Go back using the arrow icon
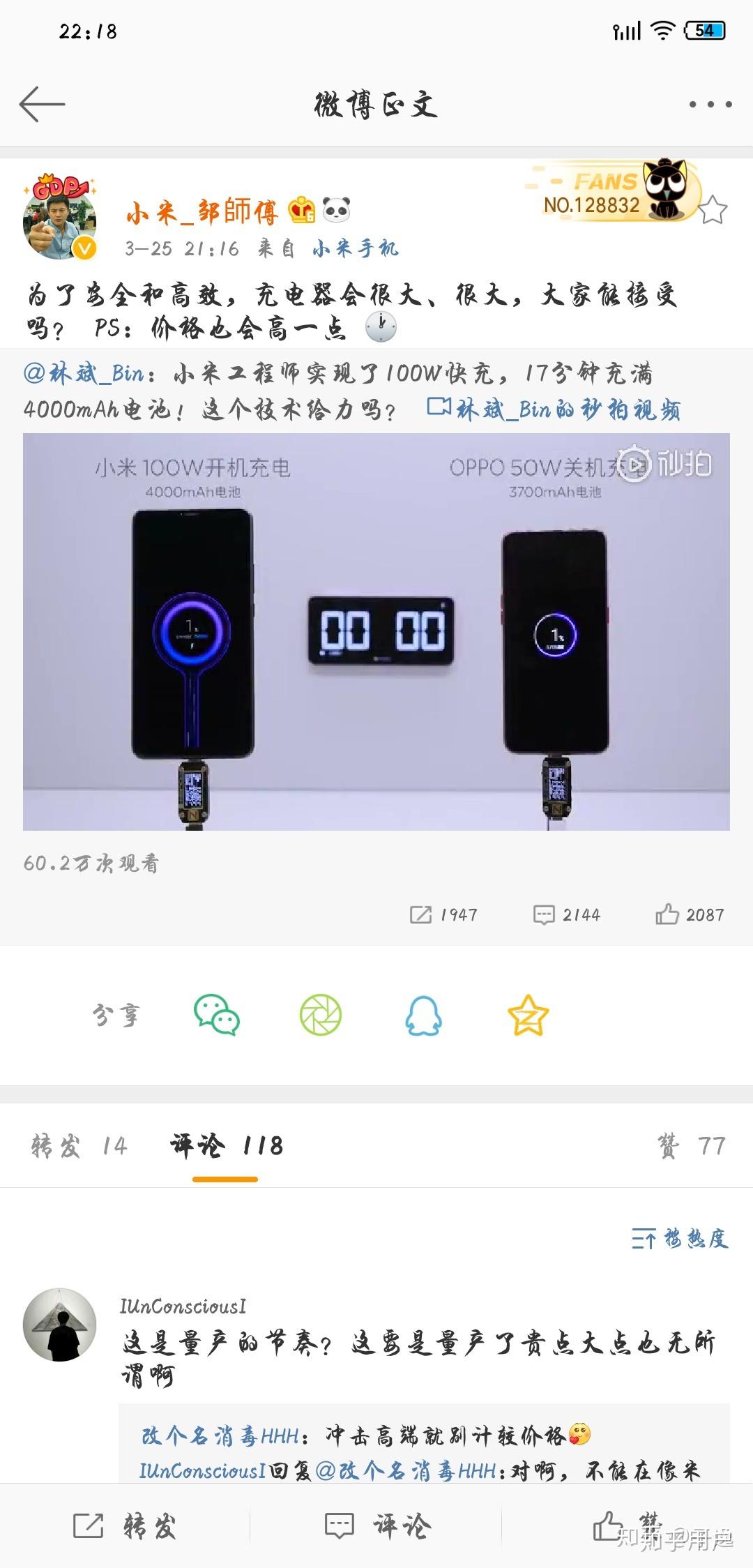This screenshot has width=753, height=1568. click(x=42, y=105)
